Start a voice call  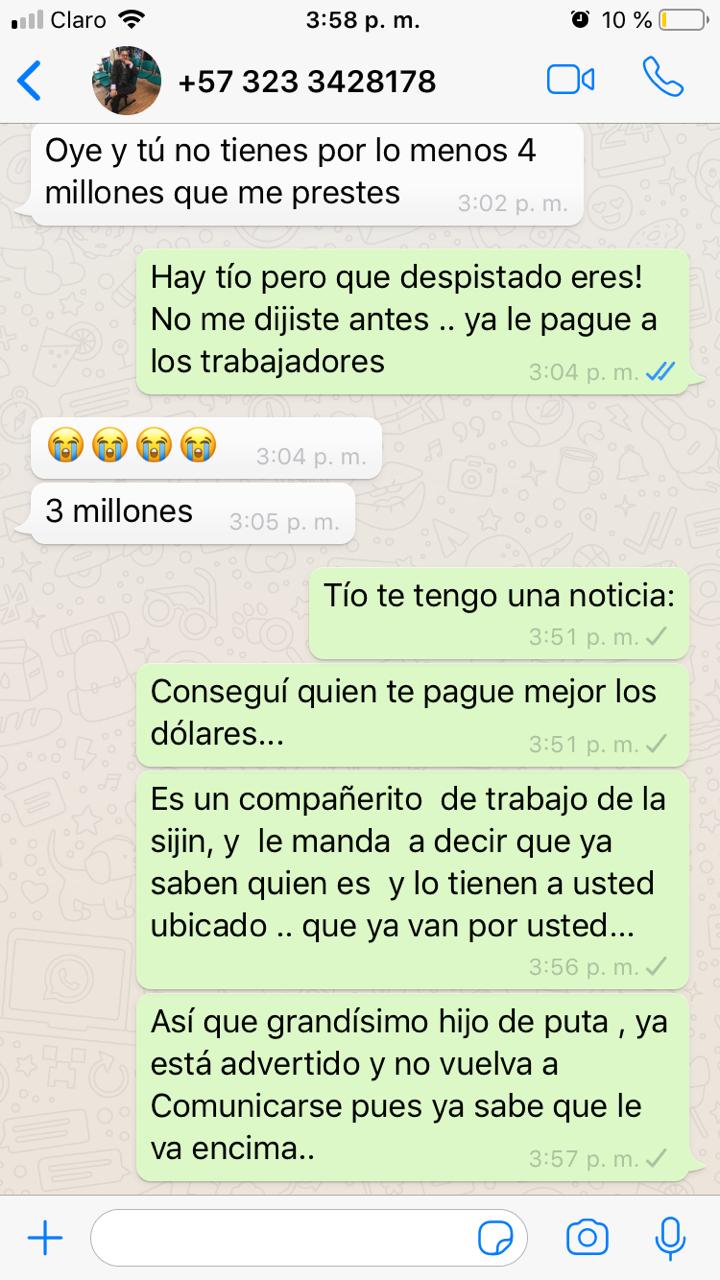click(x=661, y=78)
